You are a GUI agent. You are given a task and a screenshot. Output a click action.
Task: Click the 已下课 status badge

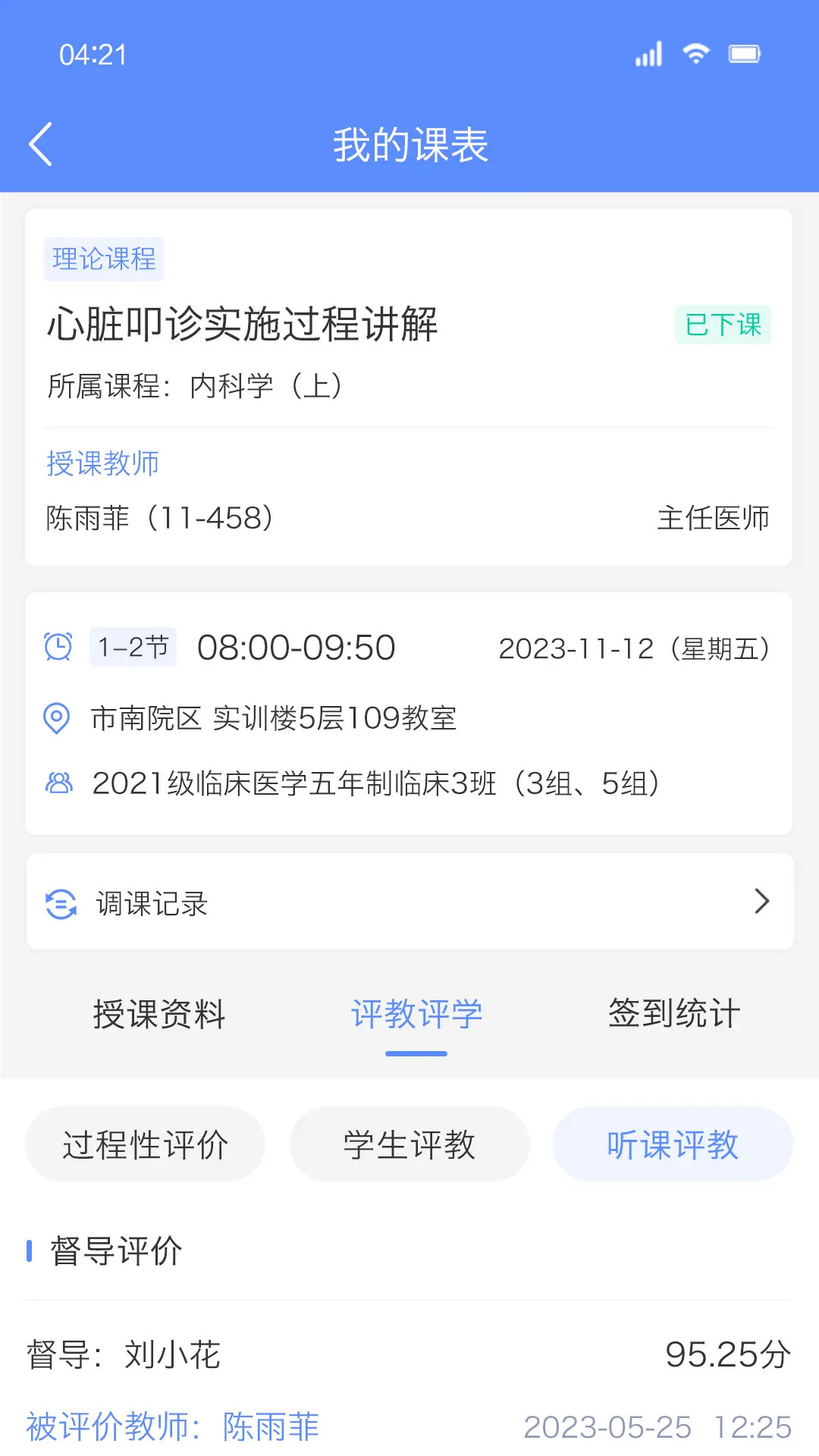tap(723, 325)
